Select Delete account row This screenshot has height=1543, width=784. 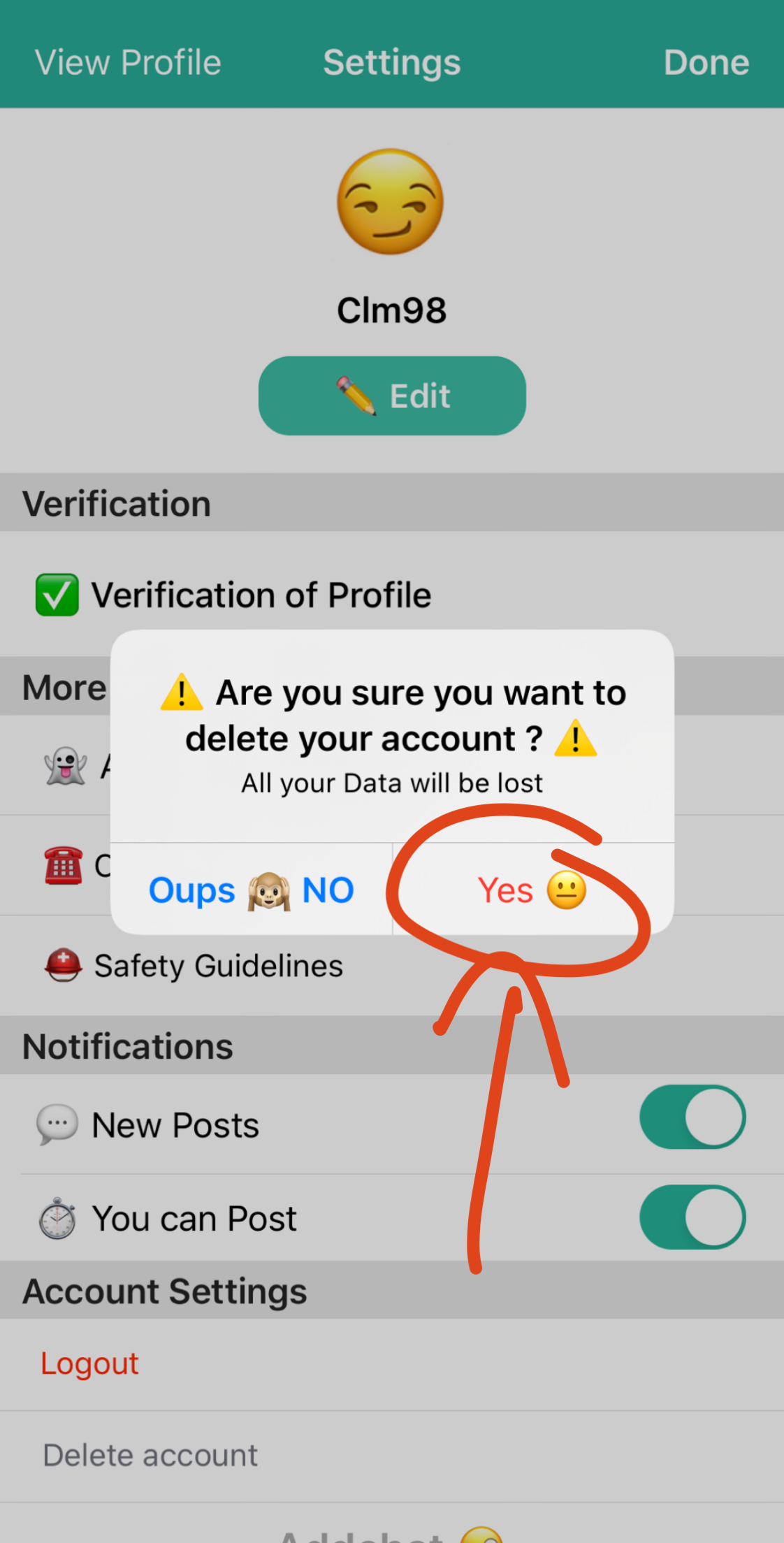point(150,1456)
